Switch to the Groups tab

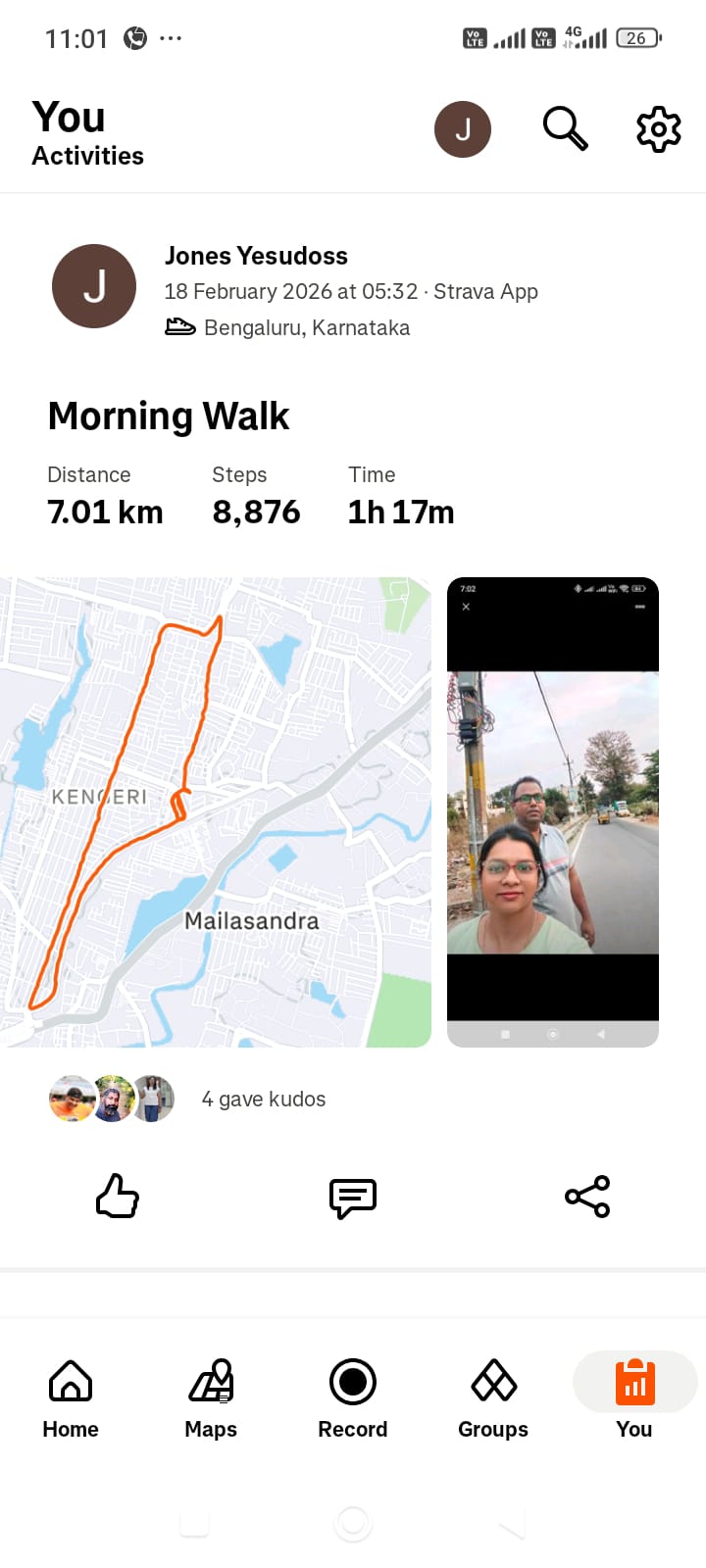click(493, 1397)
